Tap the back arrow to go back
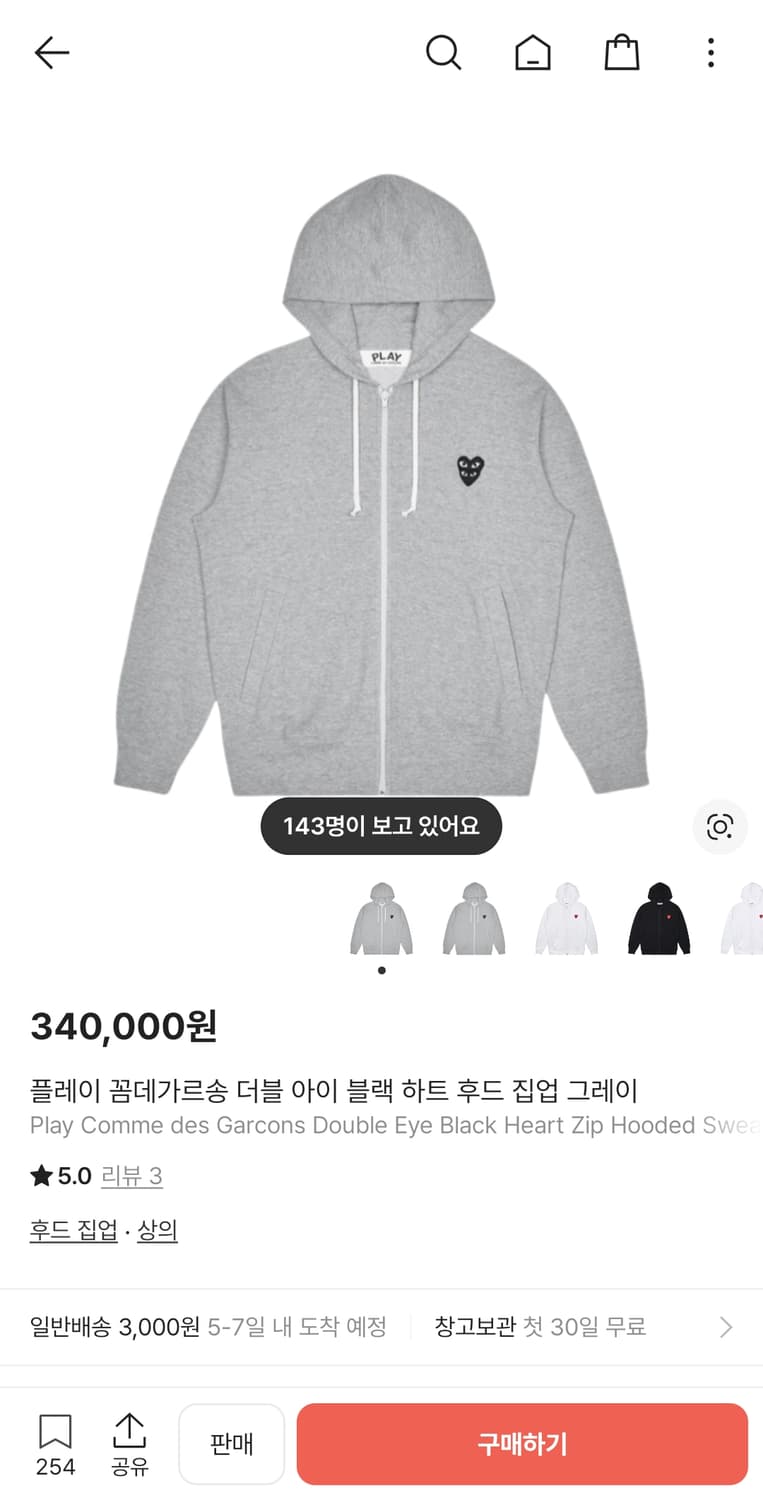Viewport: 763px width, 1500px height. [x=51, y=52]
